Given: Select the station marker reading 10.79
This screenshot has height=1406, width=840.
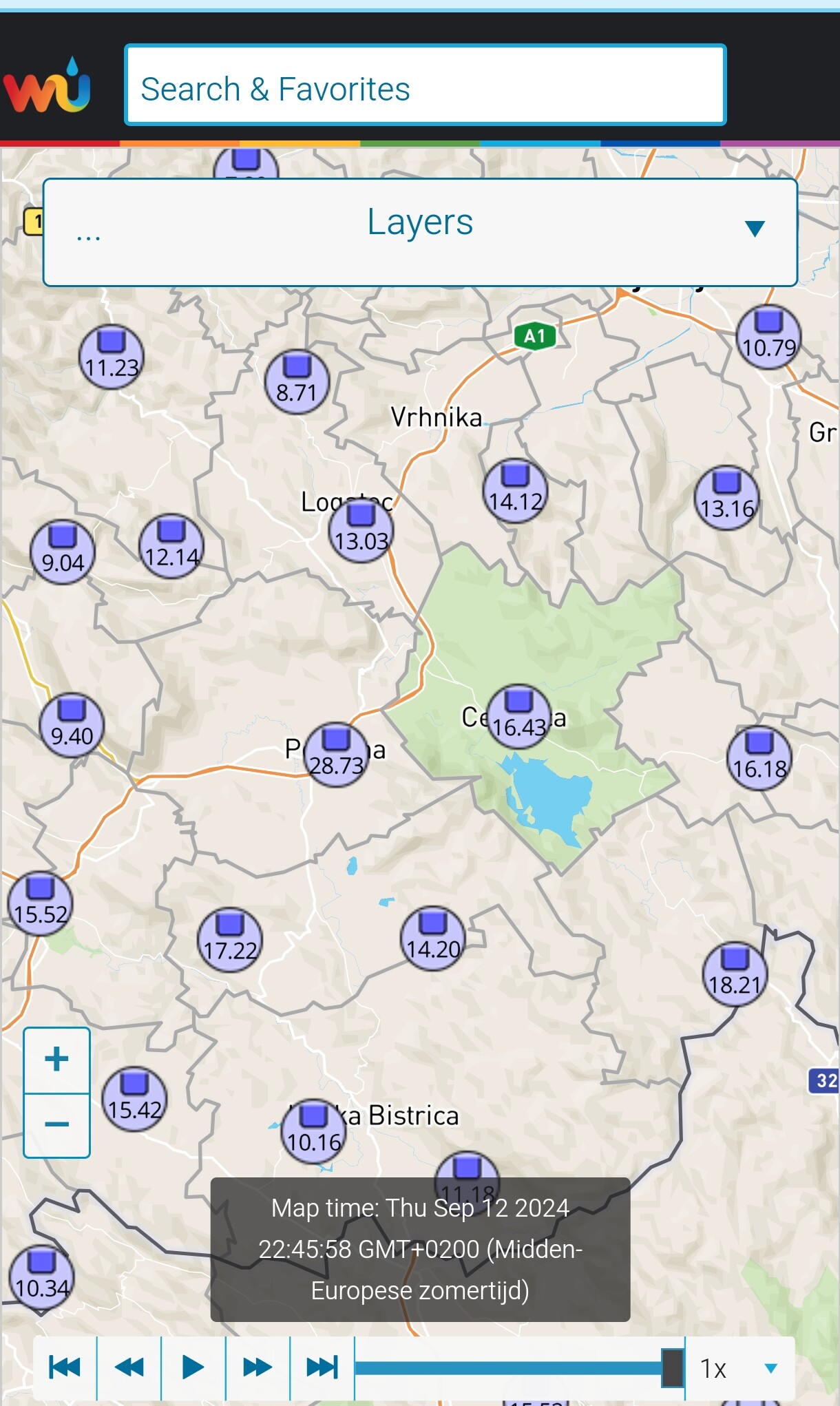Looking at the screenshot, I should pyautogui.click(x=768, y=337).
